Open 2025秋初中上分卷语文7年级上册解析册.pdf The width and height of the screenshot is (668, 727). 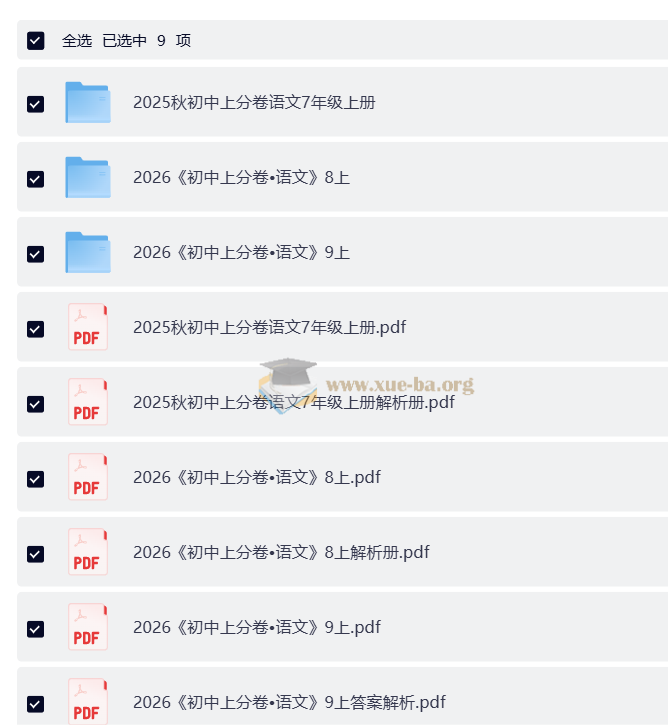293,403
